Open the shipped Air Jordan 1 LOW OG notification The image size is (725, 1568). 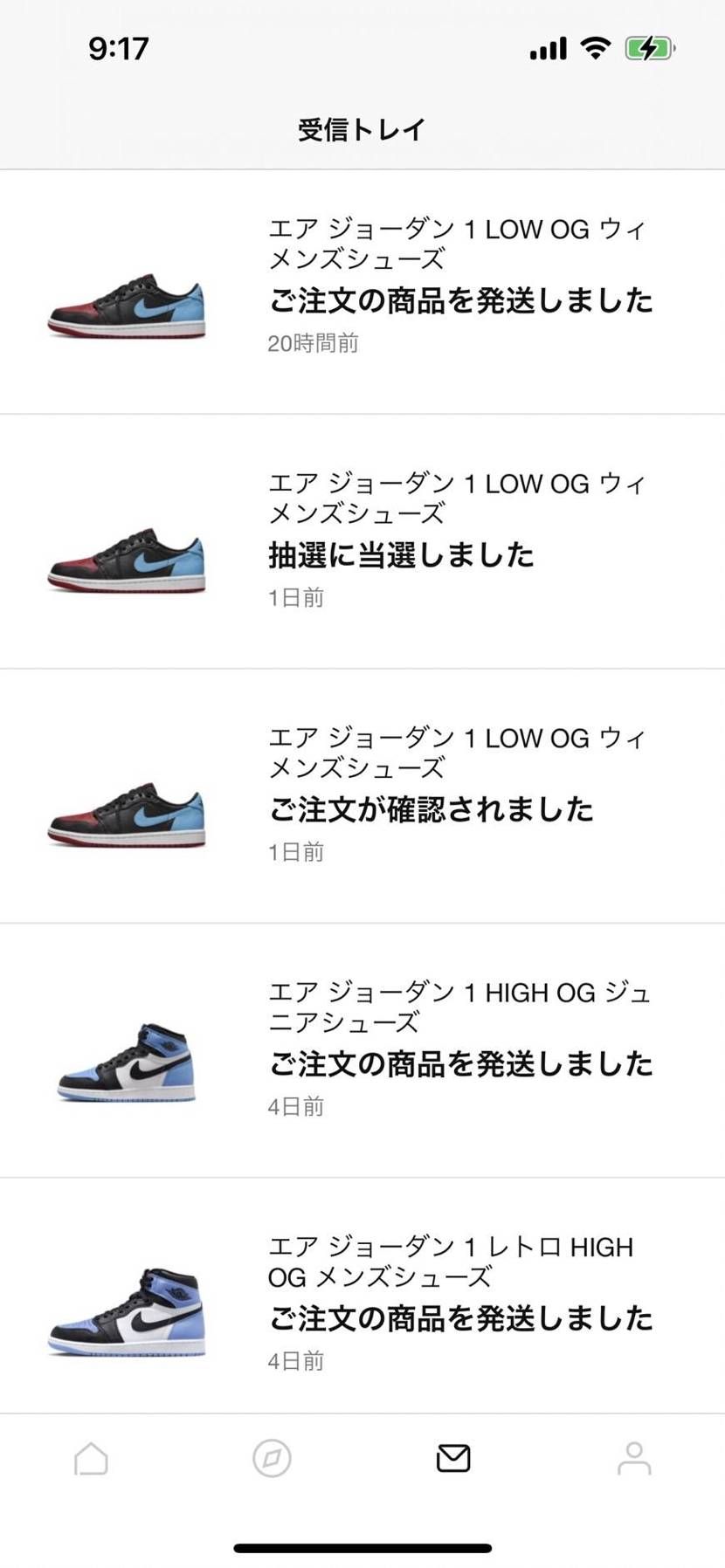(362, 288)
